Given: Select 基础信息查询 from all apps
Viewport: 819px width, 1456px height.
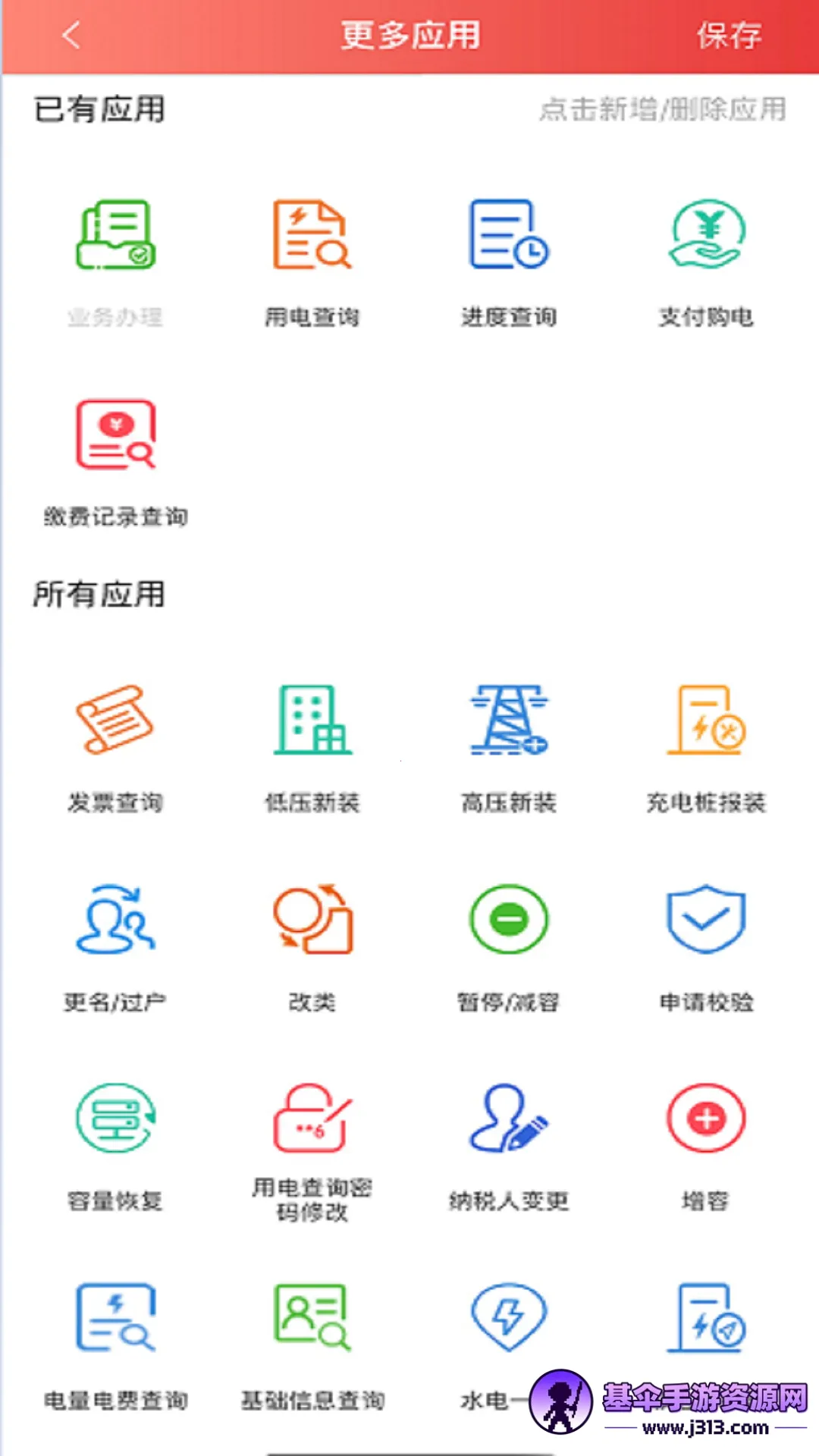Looking at the screenshot, I should 312,1319.
